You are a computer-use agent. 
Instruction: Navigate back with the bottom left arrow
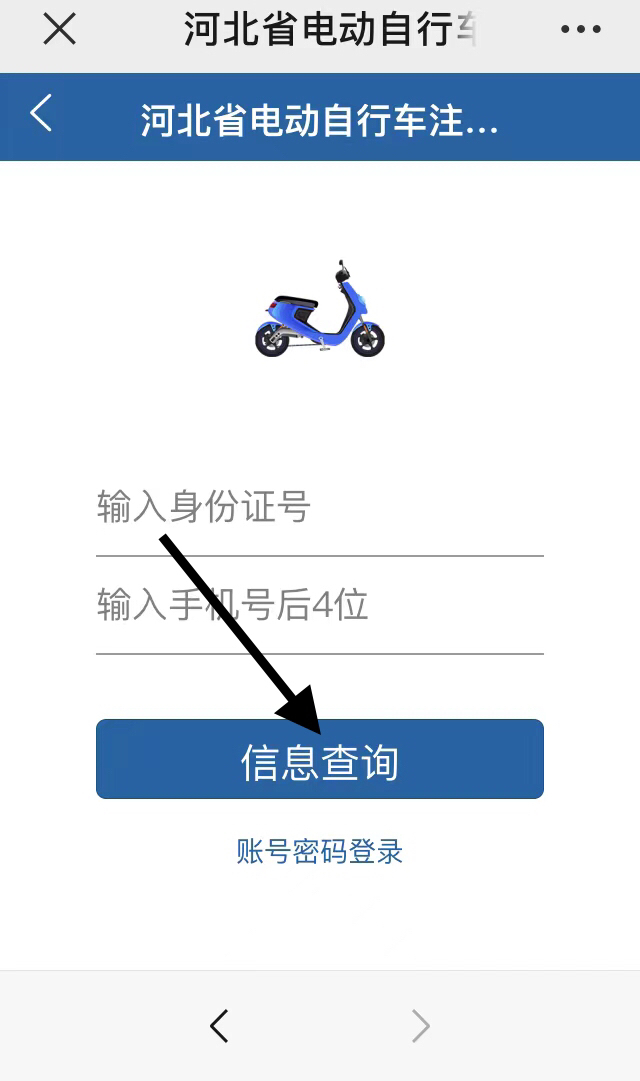(x=219, y=1026)
